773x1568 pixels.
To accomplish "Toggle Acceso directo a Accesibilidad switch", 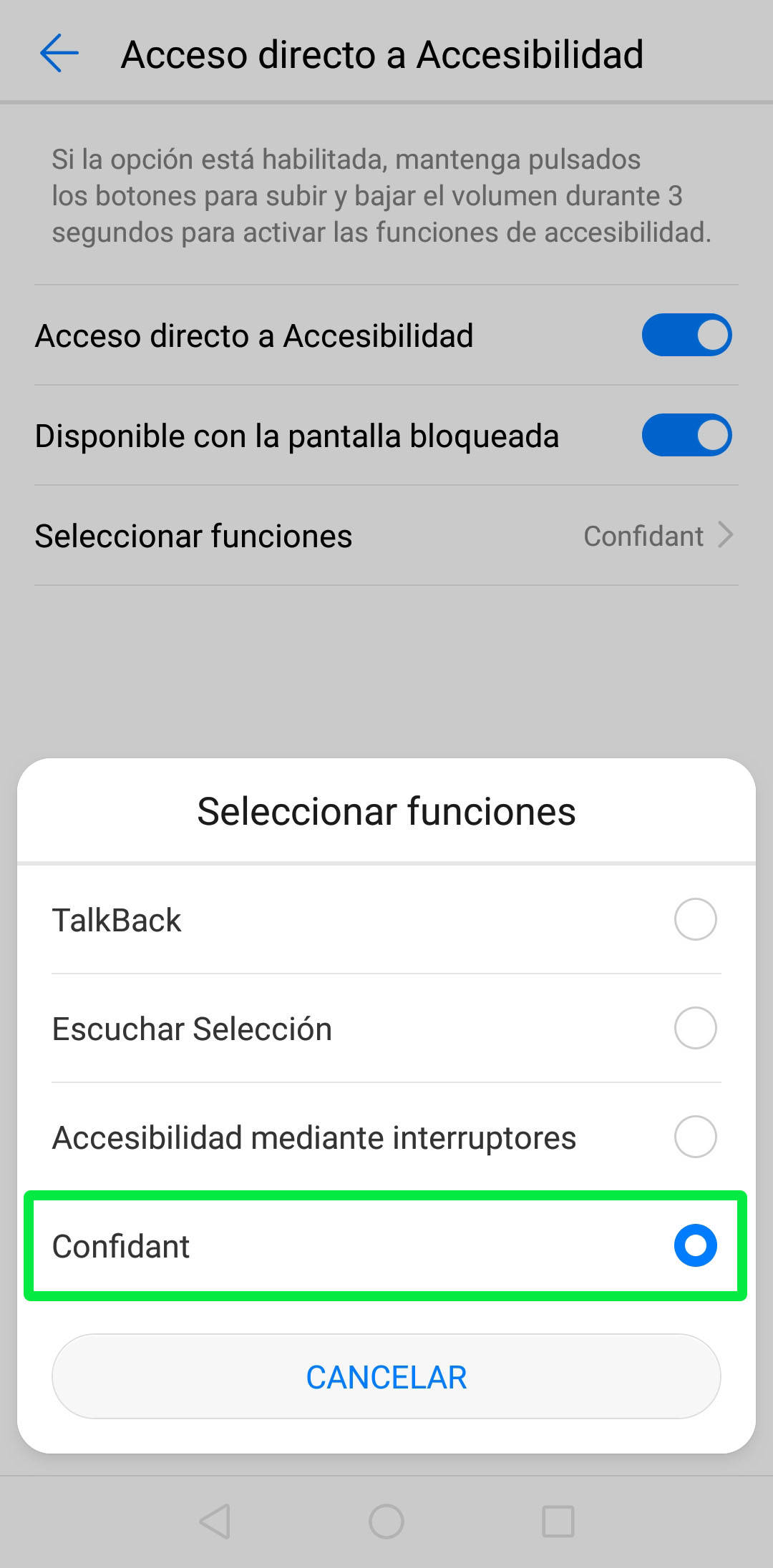I will (686, 335).
